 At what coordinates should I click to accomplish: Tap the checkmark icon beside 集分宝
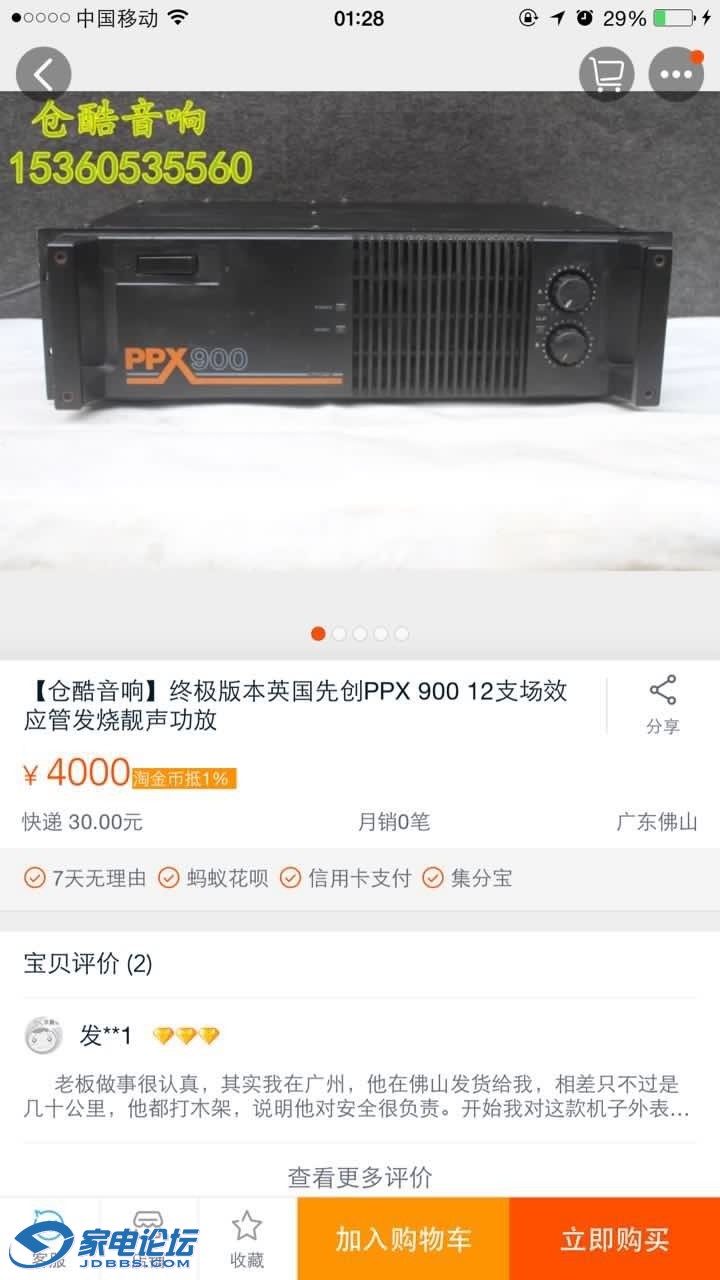(432, 879)
